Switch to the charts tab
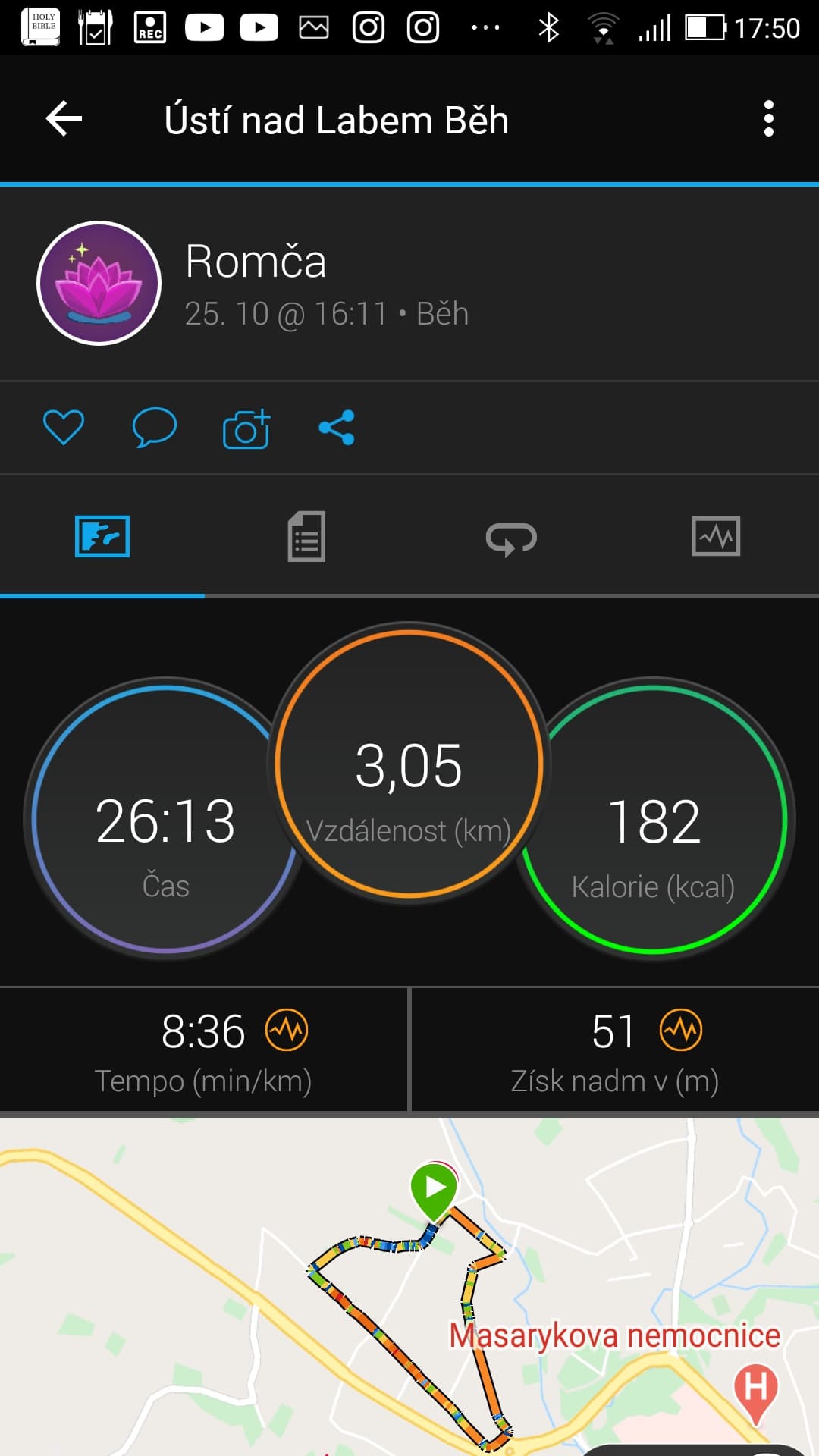The image size is (819, 1456). click(716, 536)
